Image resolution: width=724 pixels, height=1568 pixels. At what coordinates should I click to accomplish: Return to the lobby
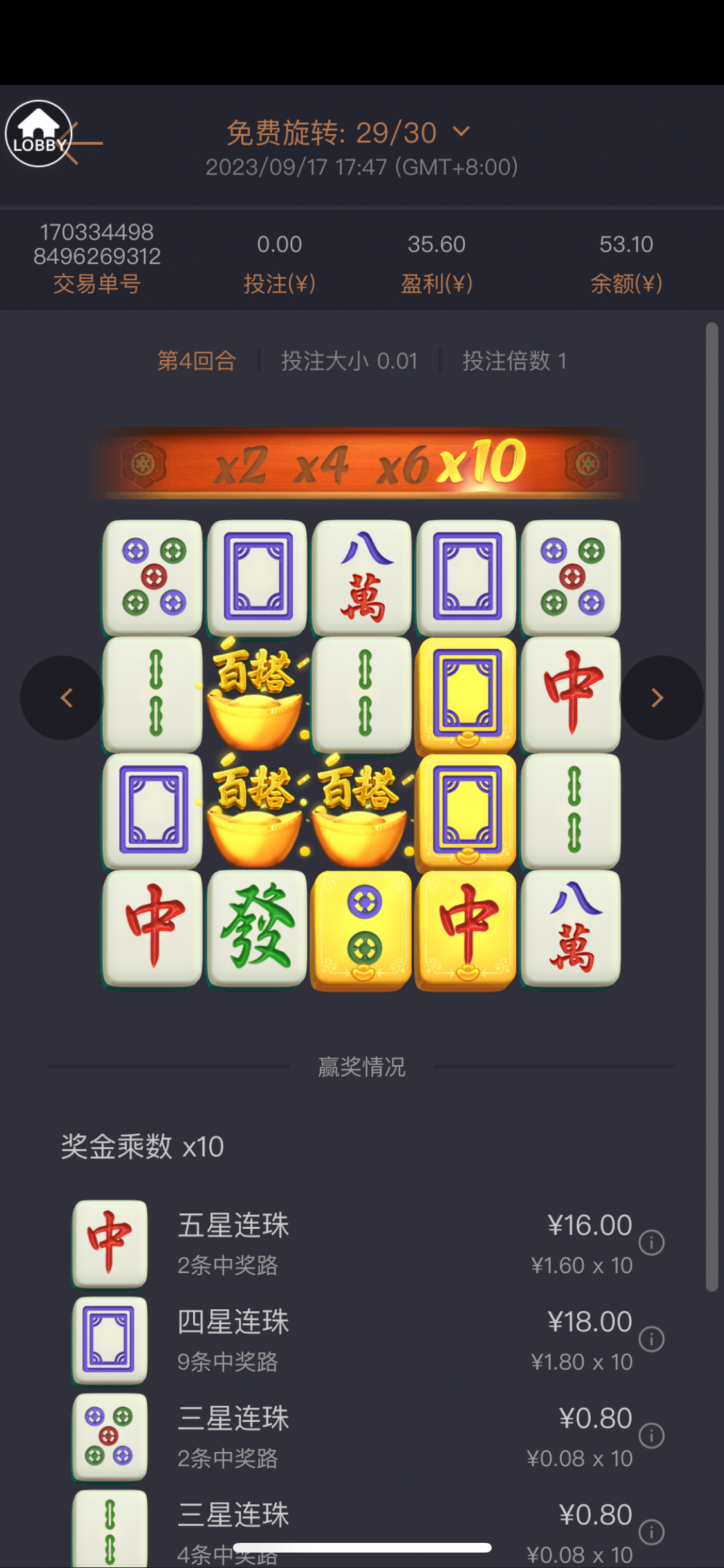coord(38,133)
